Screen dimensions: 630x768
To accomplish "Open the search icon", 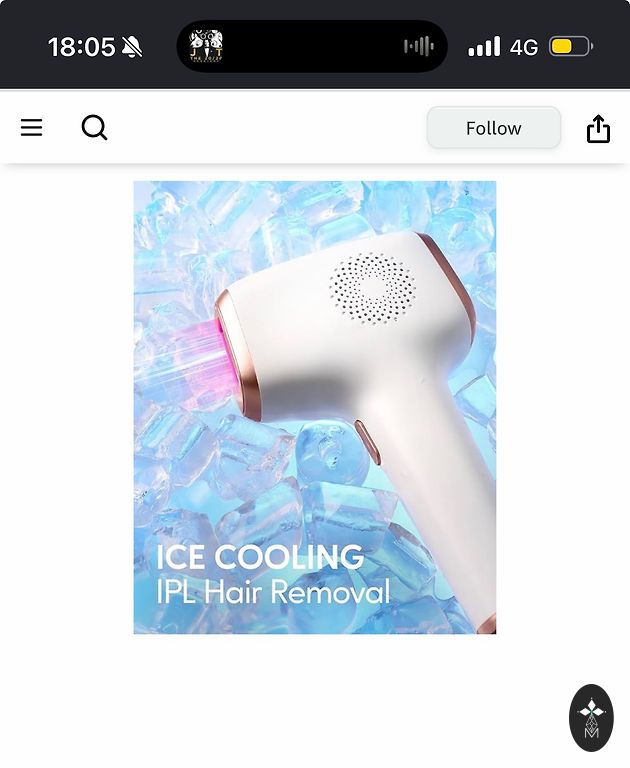I will pyautogui.click(x=94, y=128).
